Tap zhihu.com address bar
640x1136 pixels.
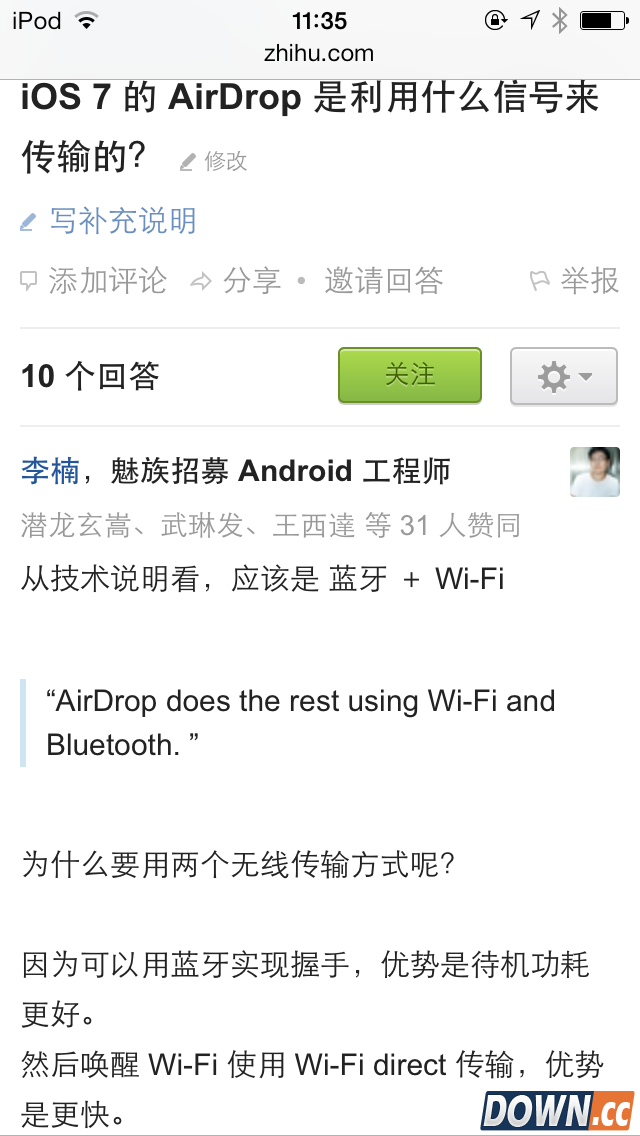click(x=319, y=53)
